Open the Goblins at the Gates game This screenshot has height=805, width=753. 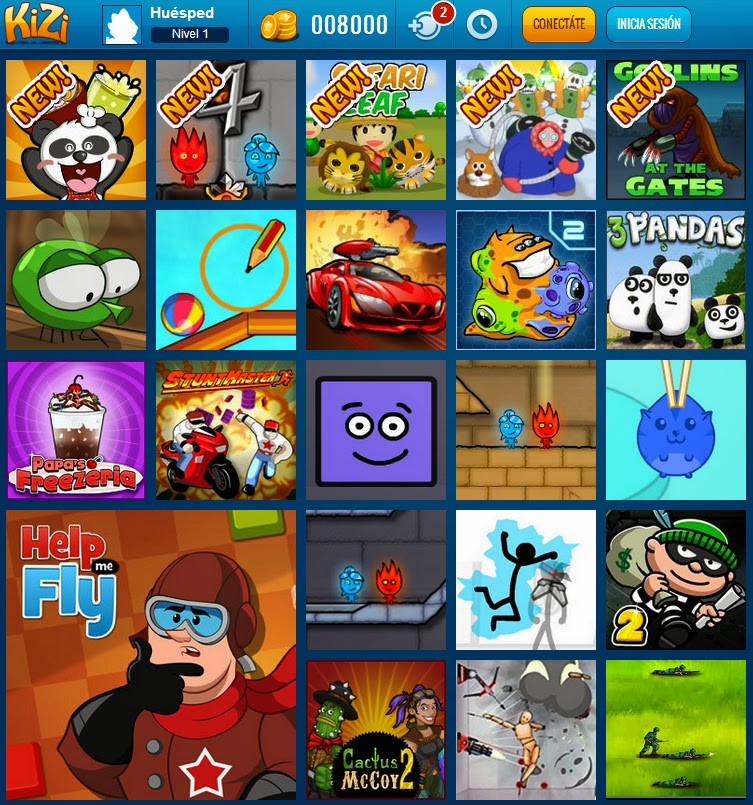[676, 130]
